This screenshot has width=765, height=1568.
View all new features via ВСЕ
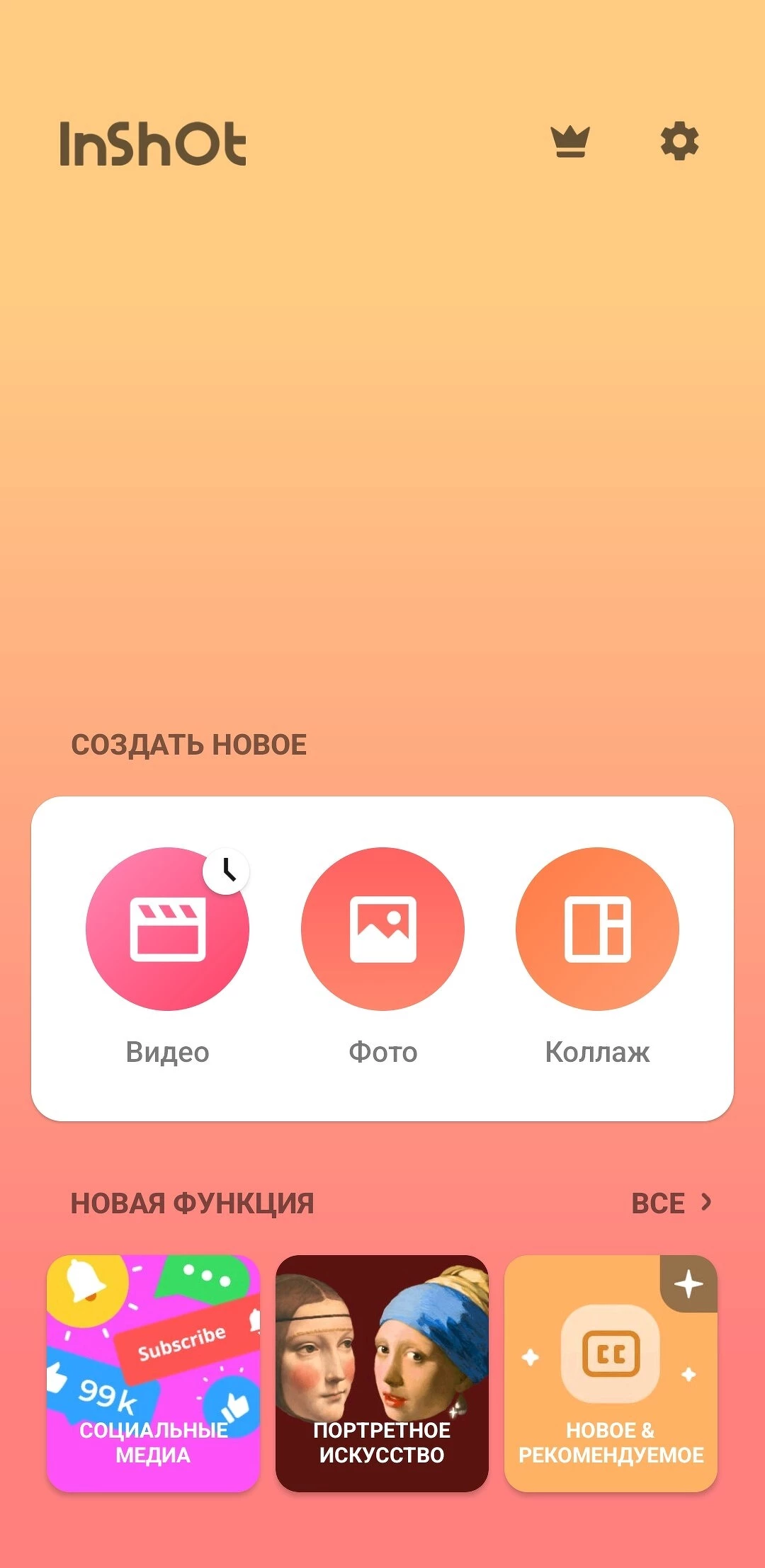(x=670, y=1203)
